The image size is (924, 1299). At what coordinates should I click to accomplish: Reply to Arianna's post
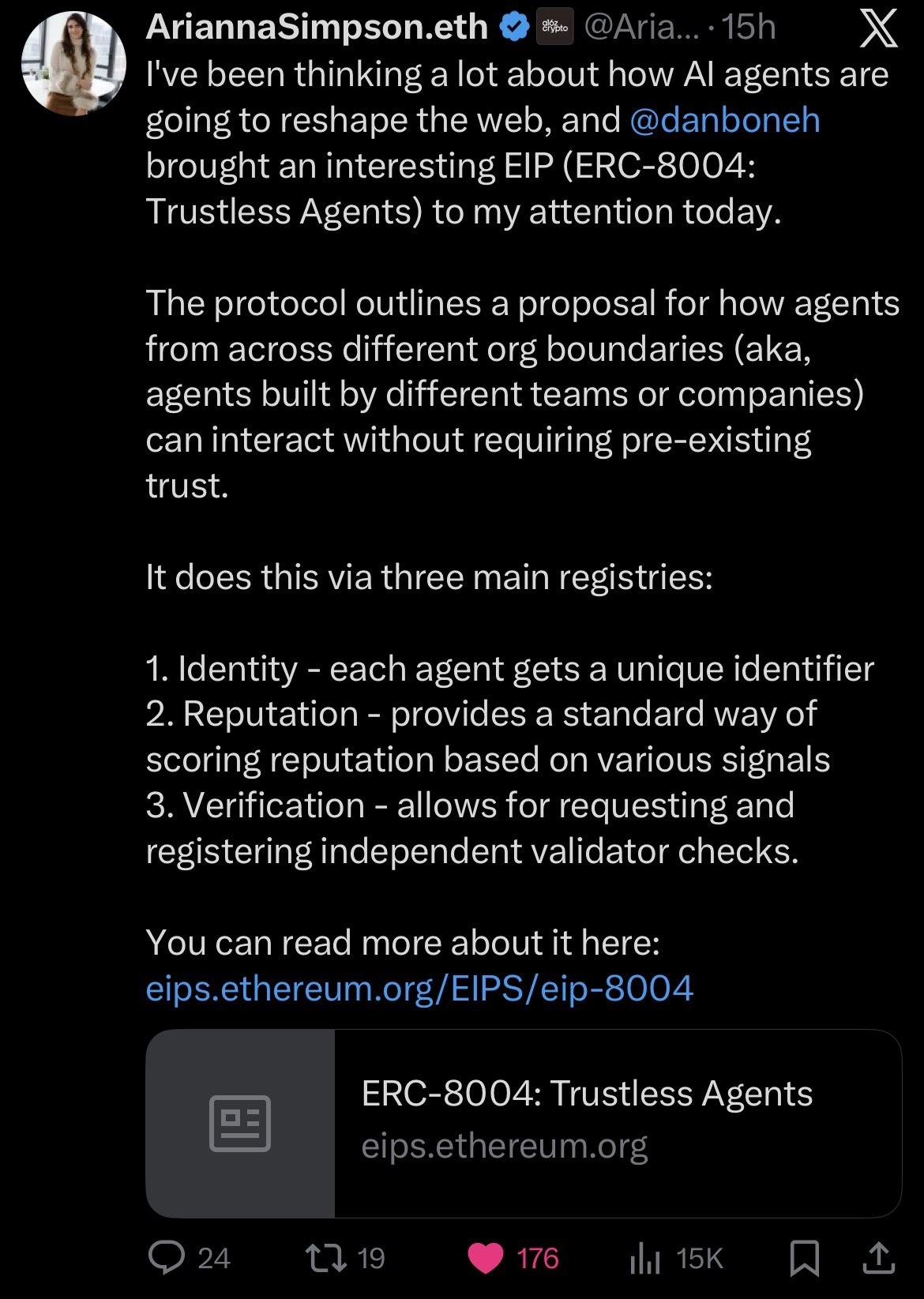167,1257
